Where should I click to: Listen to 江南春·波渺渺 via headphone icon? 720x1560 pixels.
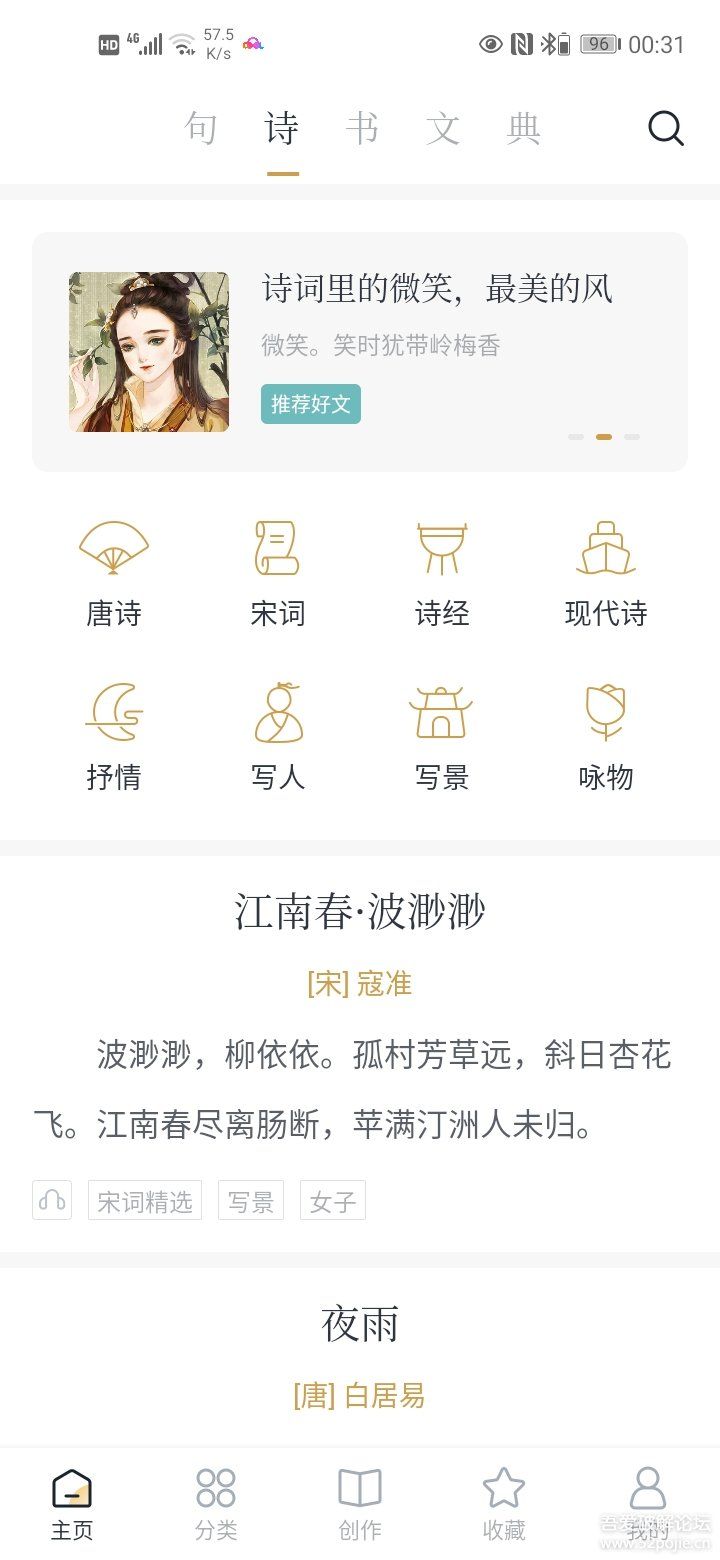click(52, 1200)
